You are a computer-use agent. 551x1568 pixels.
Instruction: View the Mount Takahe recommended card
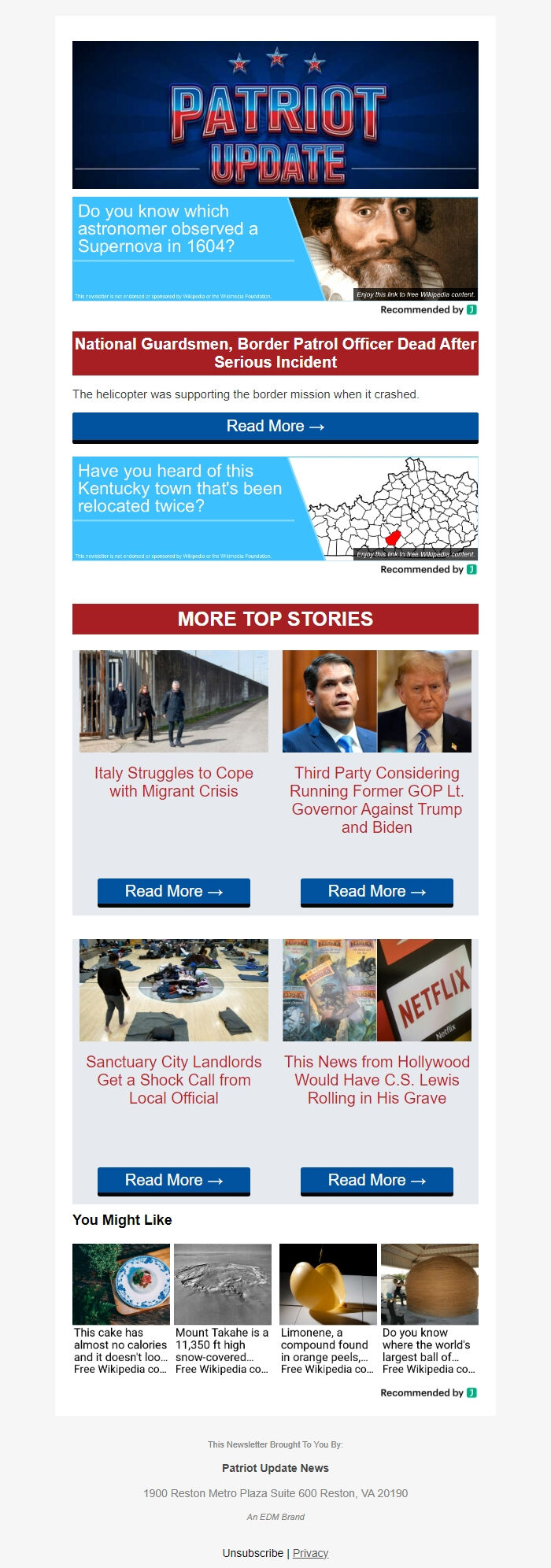223,1310
